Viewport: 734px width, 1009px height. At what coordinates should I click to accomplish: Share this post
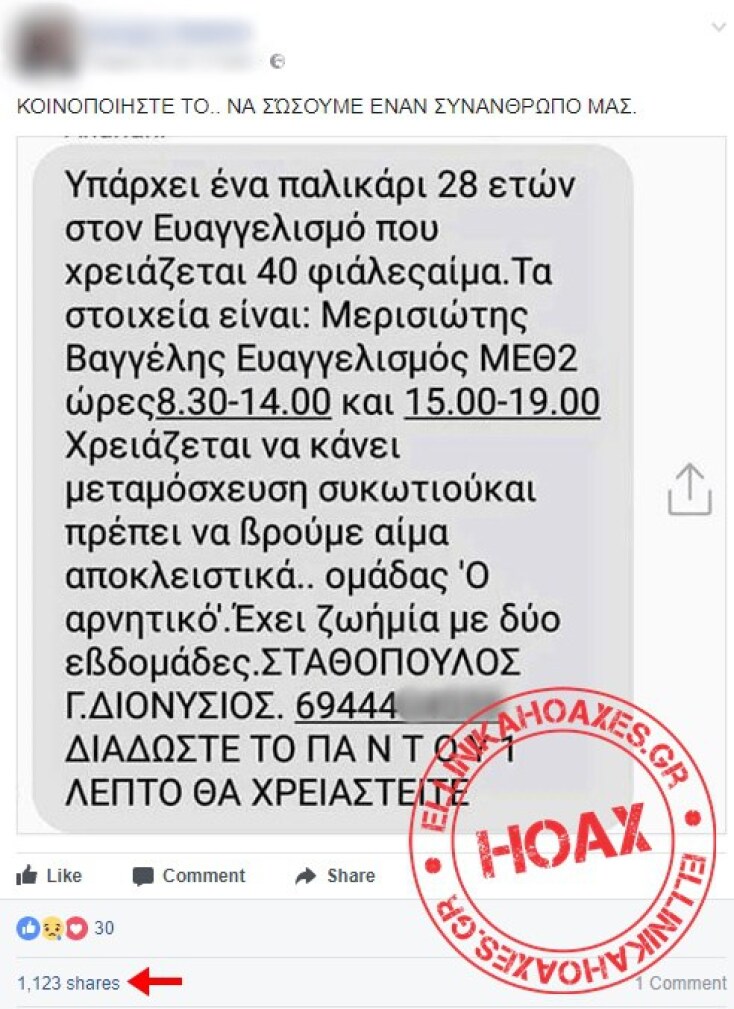335,876
